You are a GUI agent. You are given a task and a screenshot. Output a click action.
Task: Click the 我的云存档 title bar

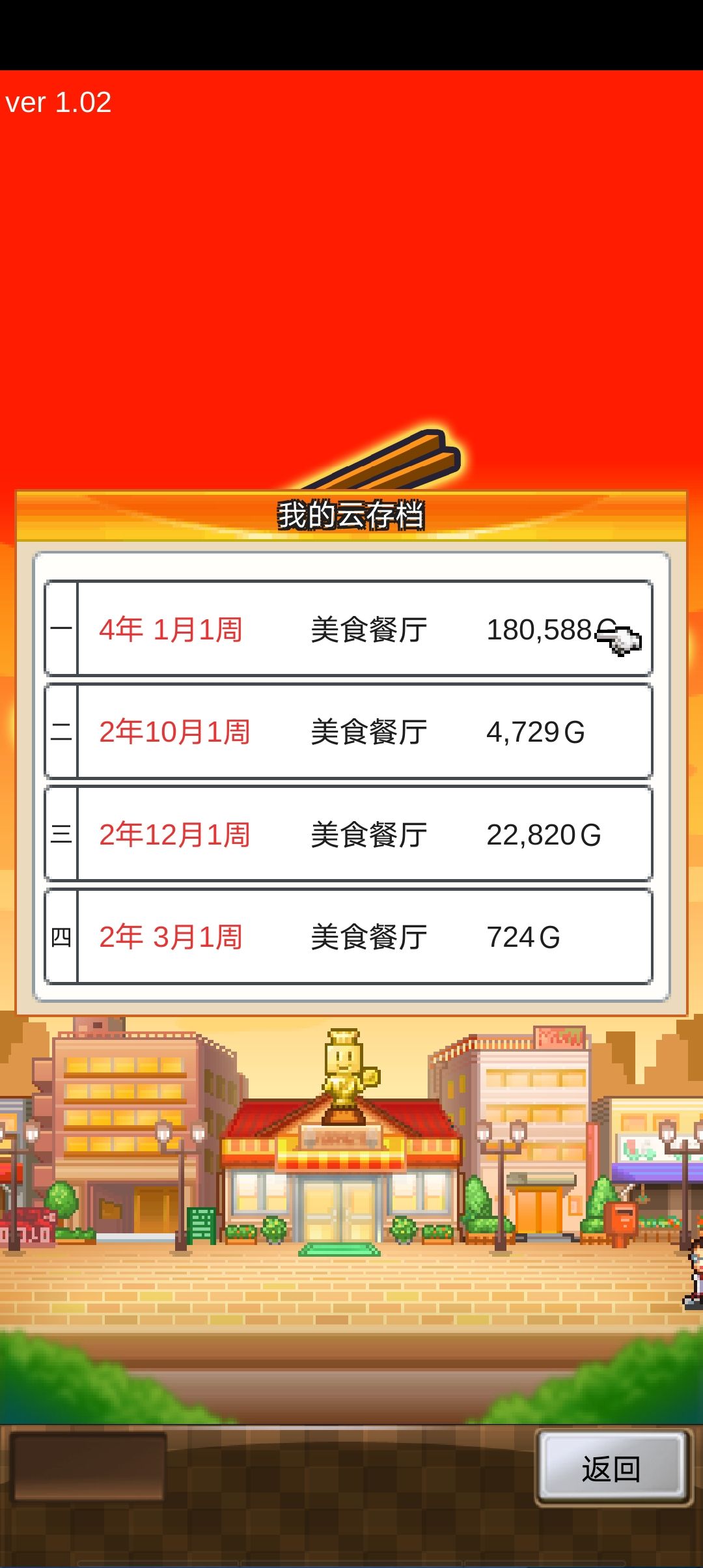pos(351,514)
